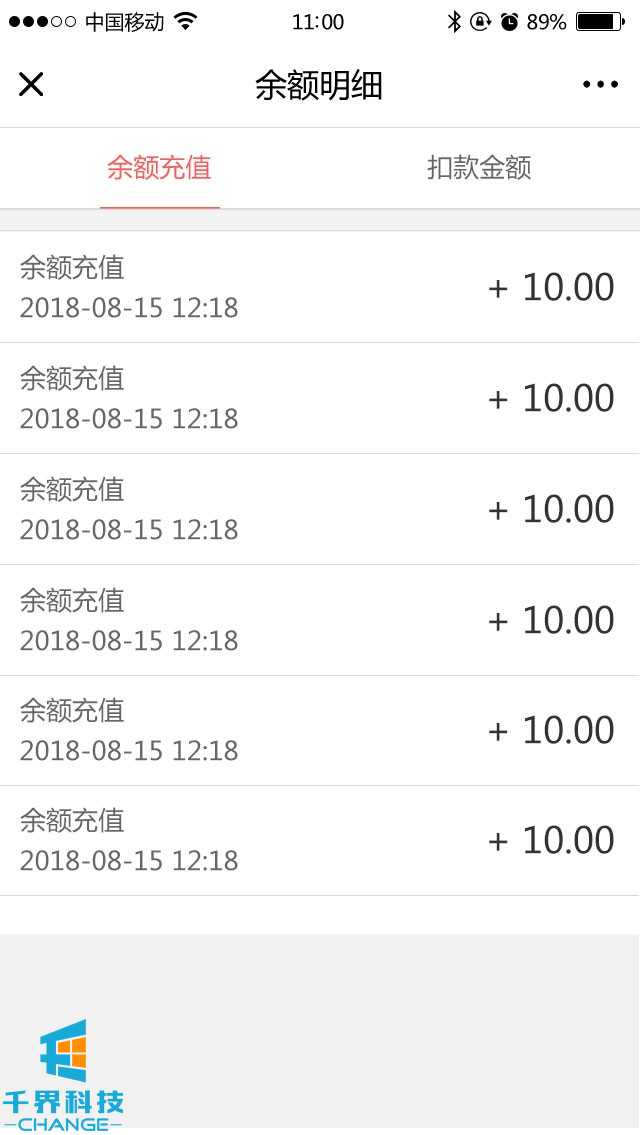
Task: Open the three-dot overflow menu
Action: coord(600,85)
